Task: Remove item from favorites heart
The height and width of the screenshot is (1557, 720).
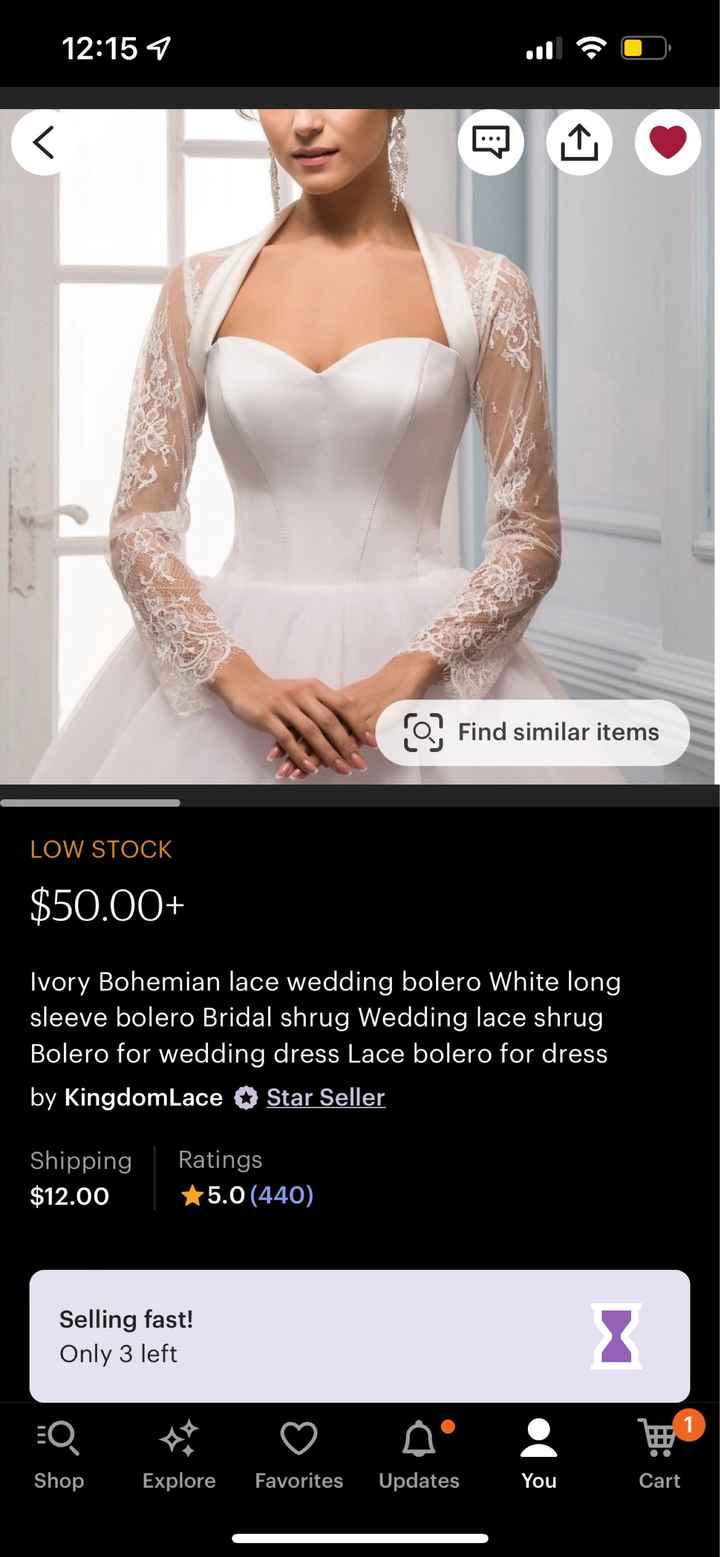Action: click(667, 143)
